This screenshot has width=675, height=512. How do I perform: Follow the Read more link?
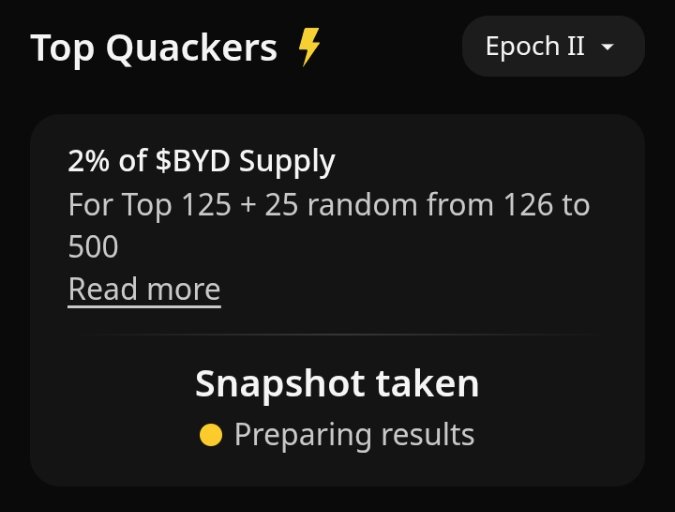click(144, 289)
